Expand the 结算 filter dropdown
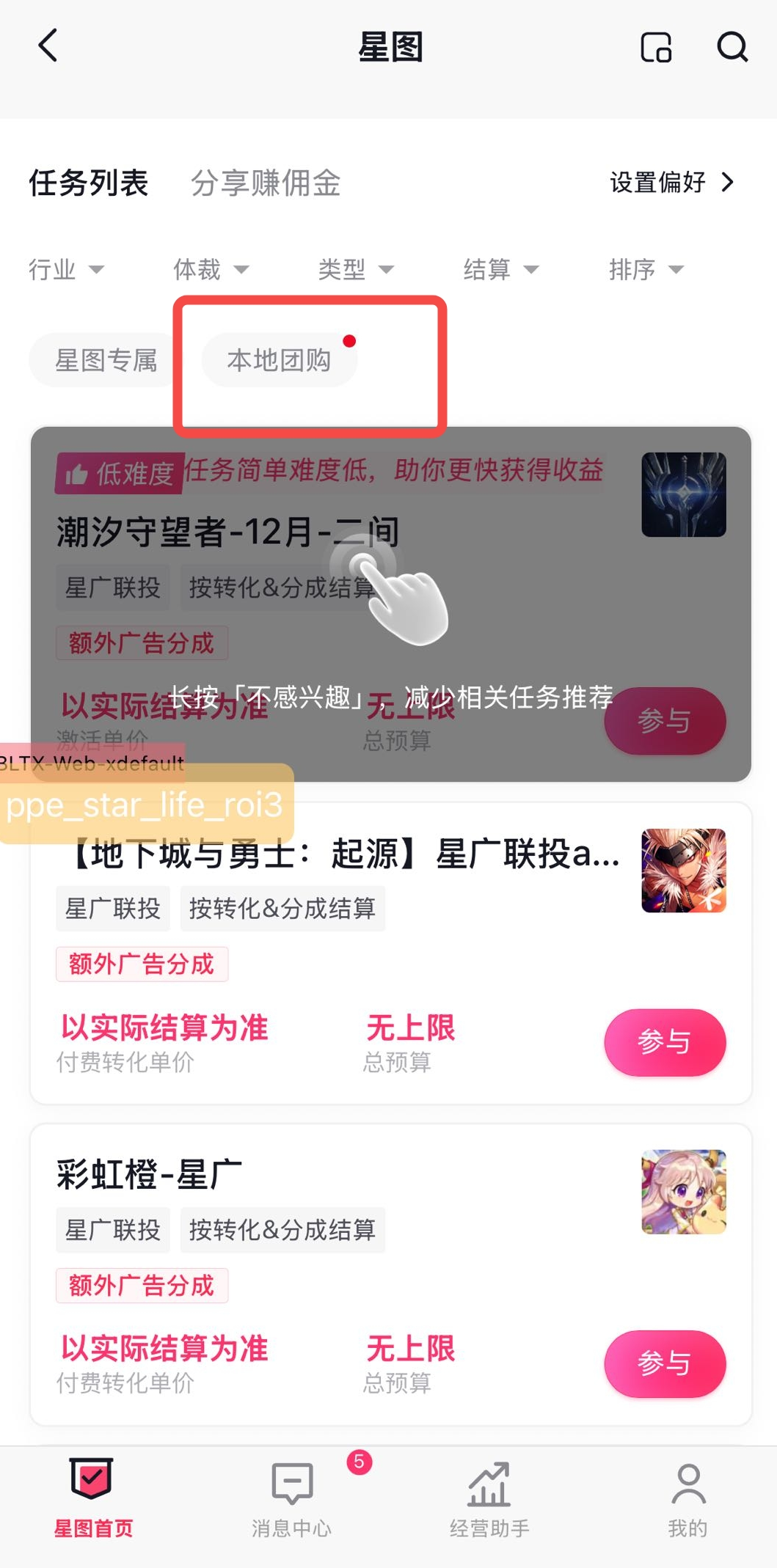777x1568 pixels. (x=501, y=269)
